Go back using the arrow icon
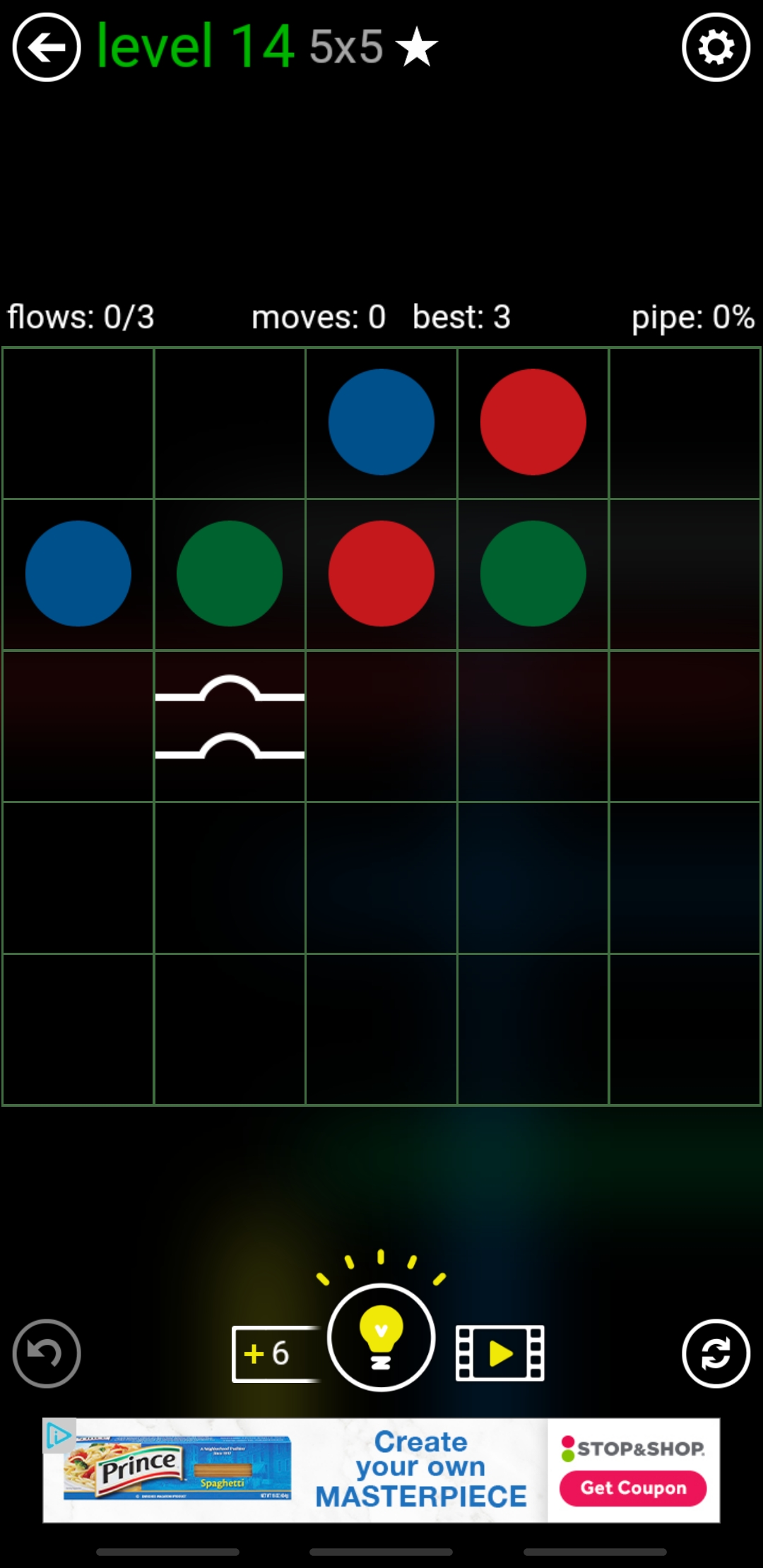The image size is (763, 1568). 47,48
